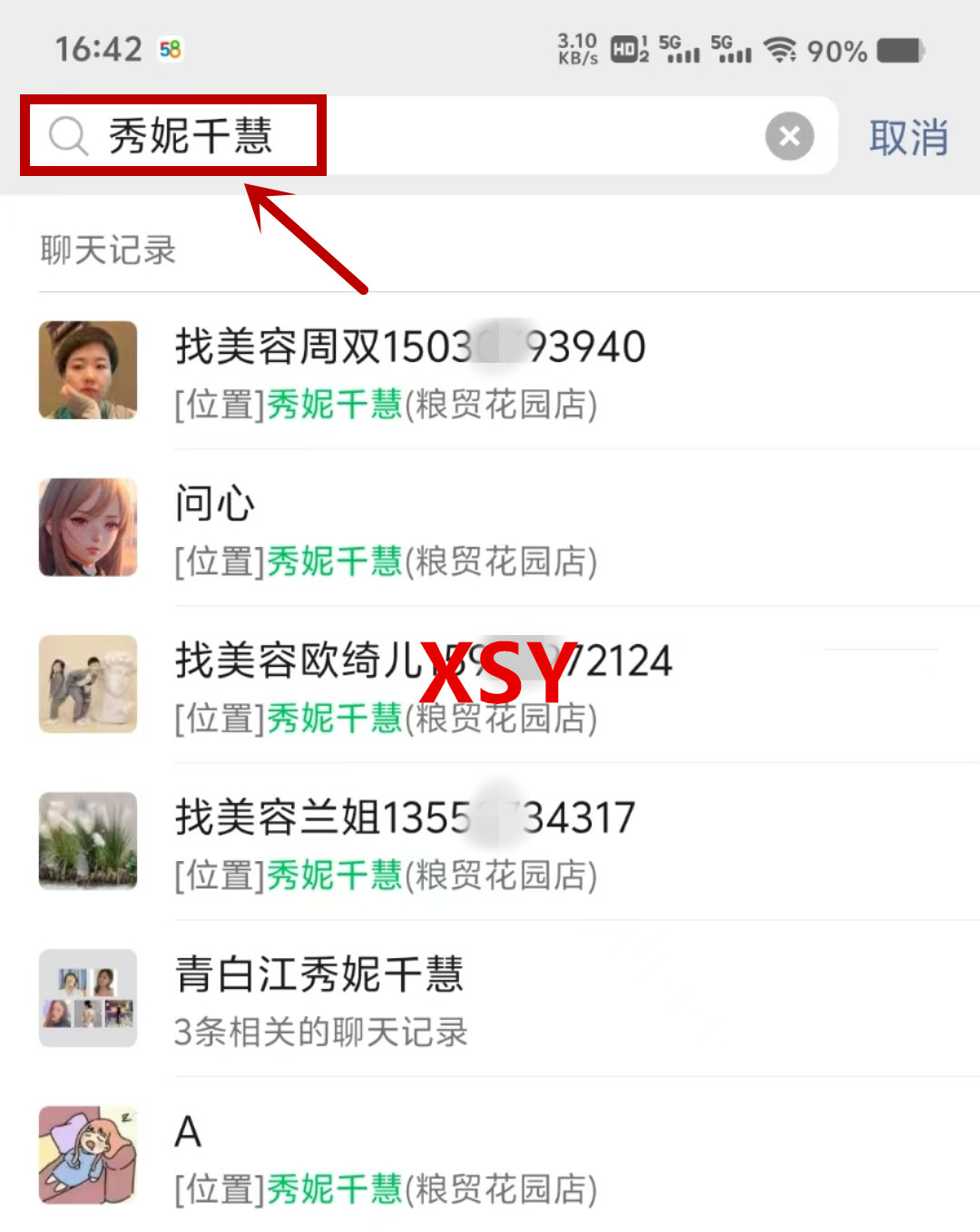
Task: Tap the search field containing 秀妮千慧
Action: coord(408,136)
